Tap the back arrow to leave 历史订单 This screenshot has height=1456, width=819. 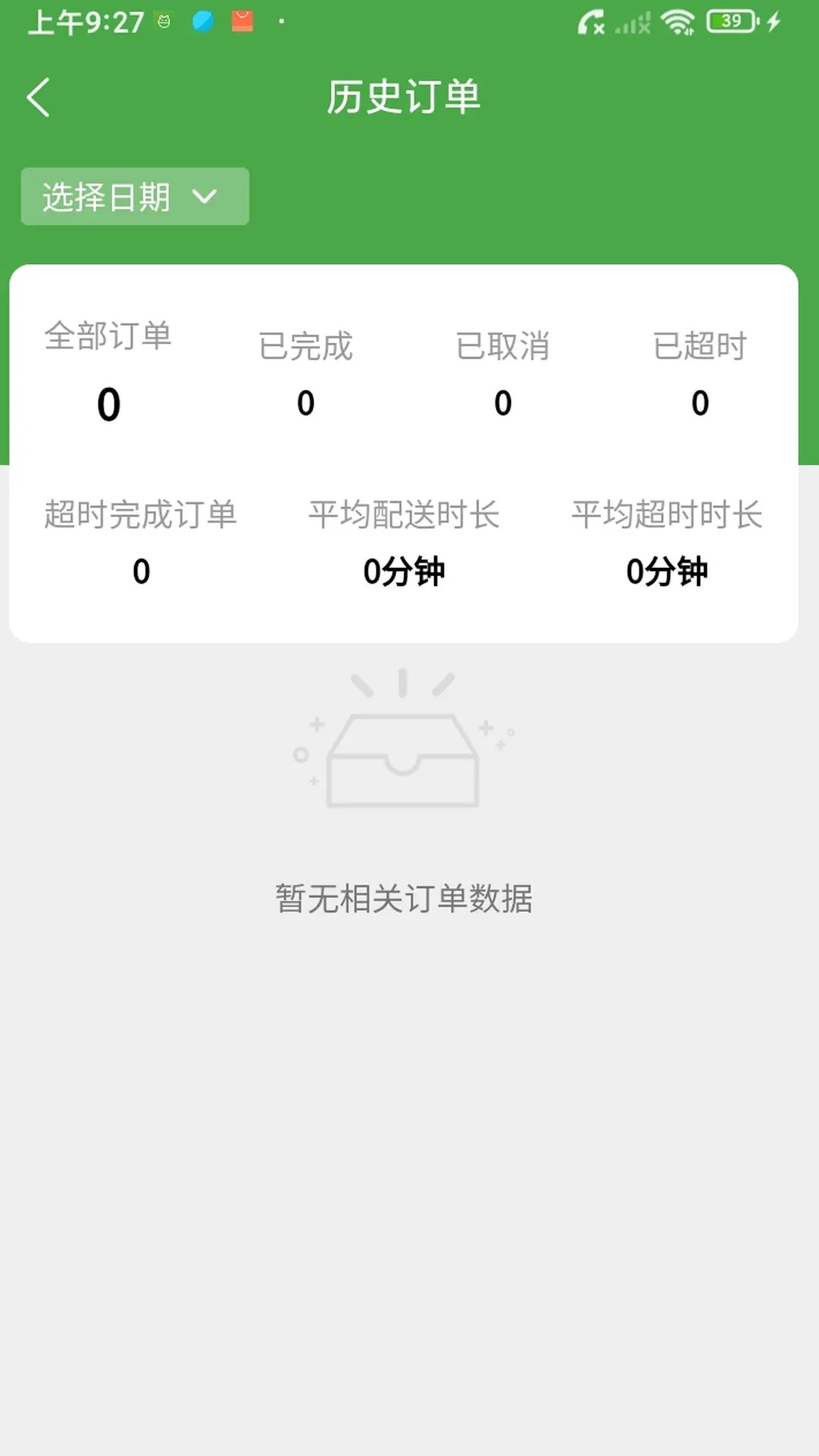point(38,98)
